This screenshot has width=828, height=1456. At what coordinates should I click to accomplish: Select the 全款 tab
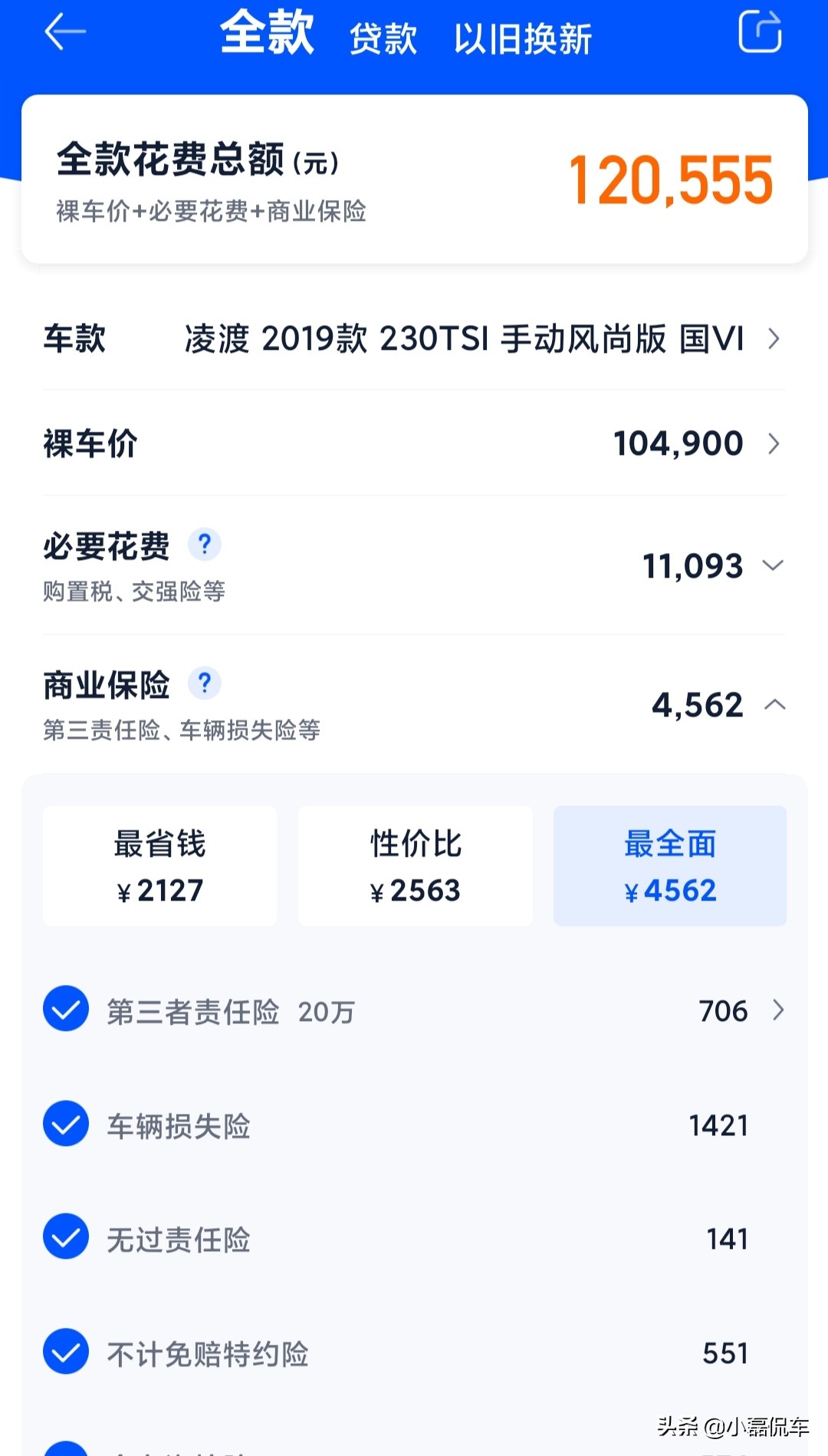pos(268,32)
